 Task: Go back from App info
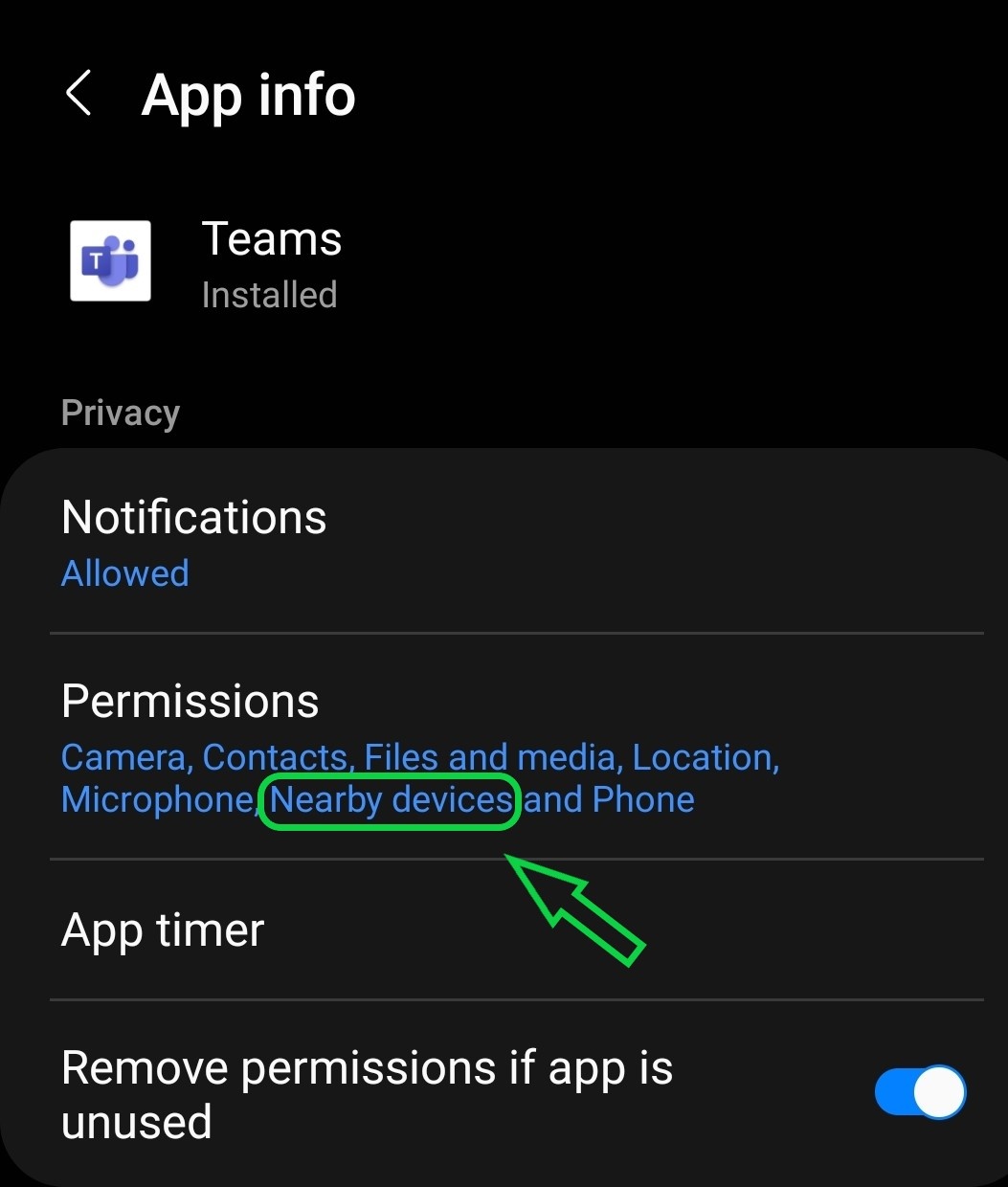[78, 94]
